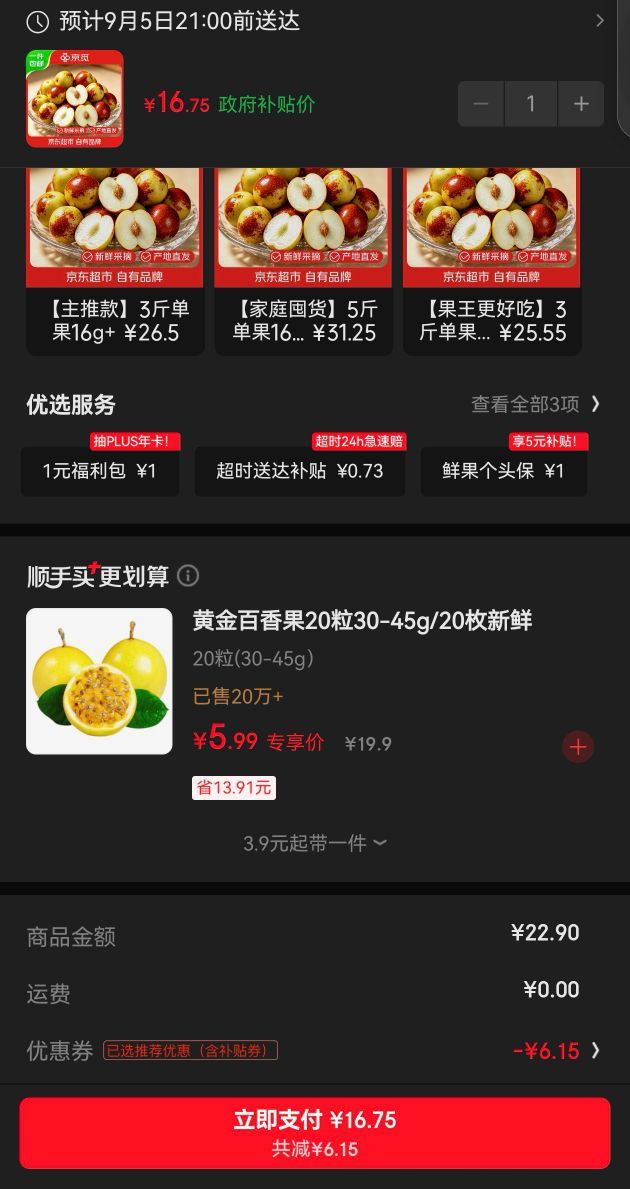Decrease item quantity with minus button
The width and height of the screenshot is (630, 1189).
point(481,104)
